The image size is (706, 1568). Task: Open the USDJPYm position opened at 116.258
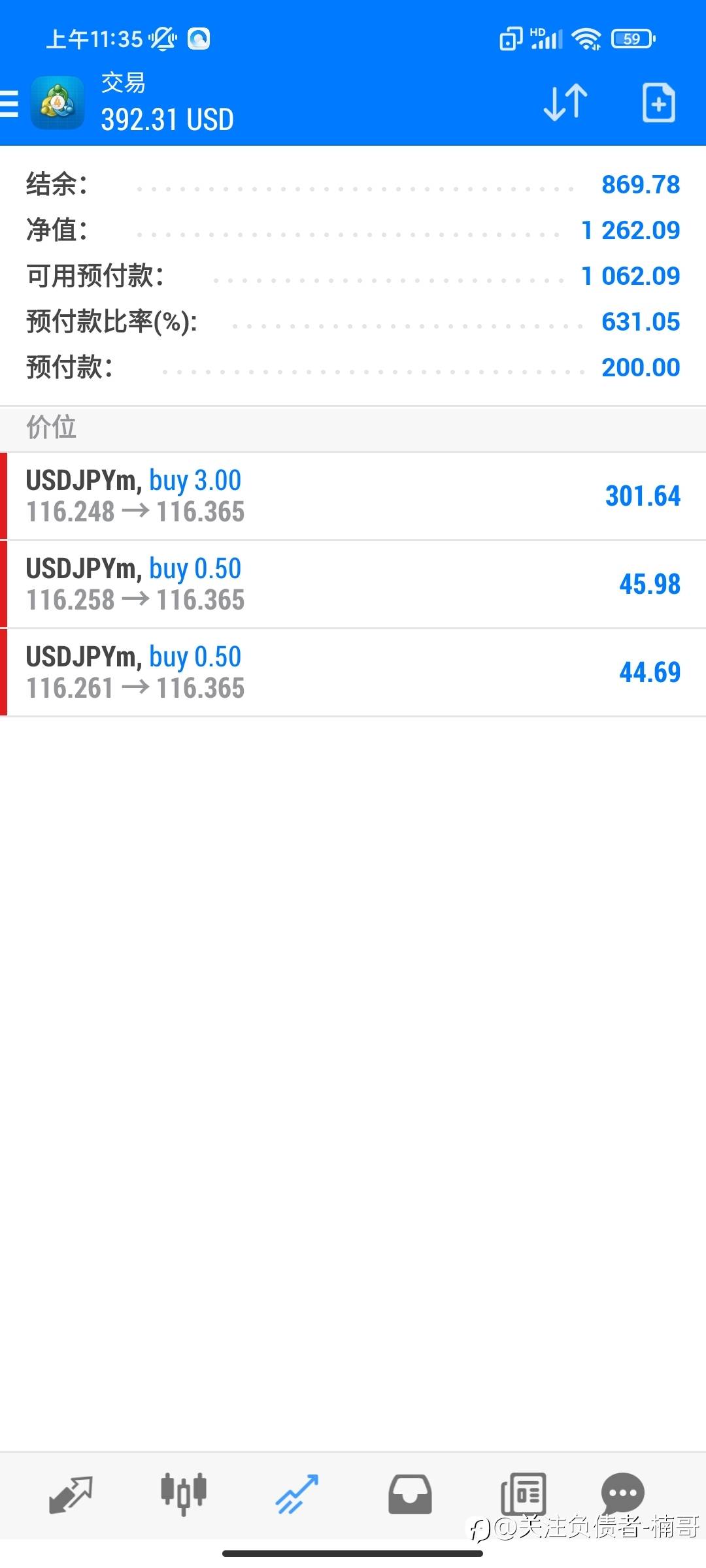pyautogui.click(x=353, y=584)
